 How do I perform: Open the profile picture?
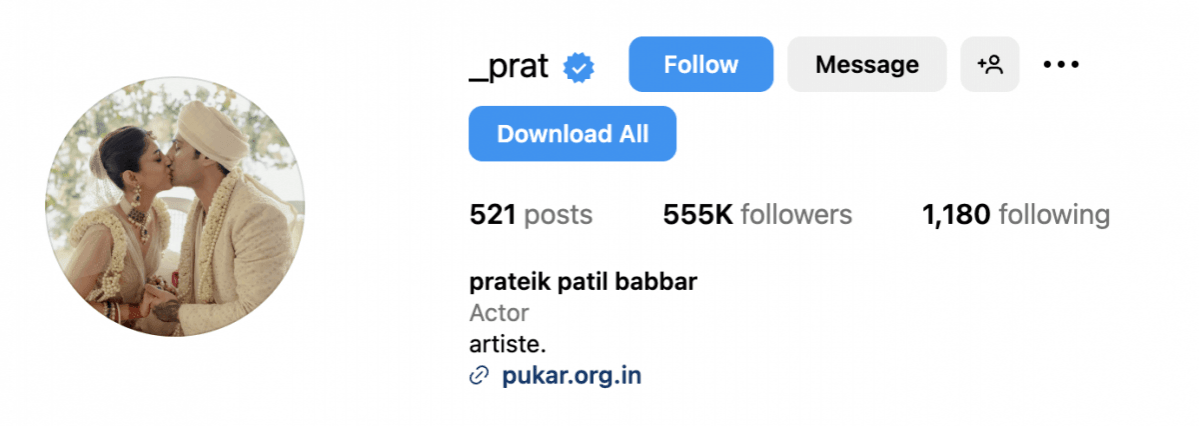(175, 207)
